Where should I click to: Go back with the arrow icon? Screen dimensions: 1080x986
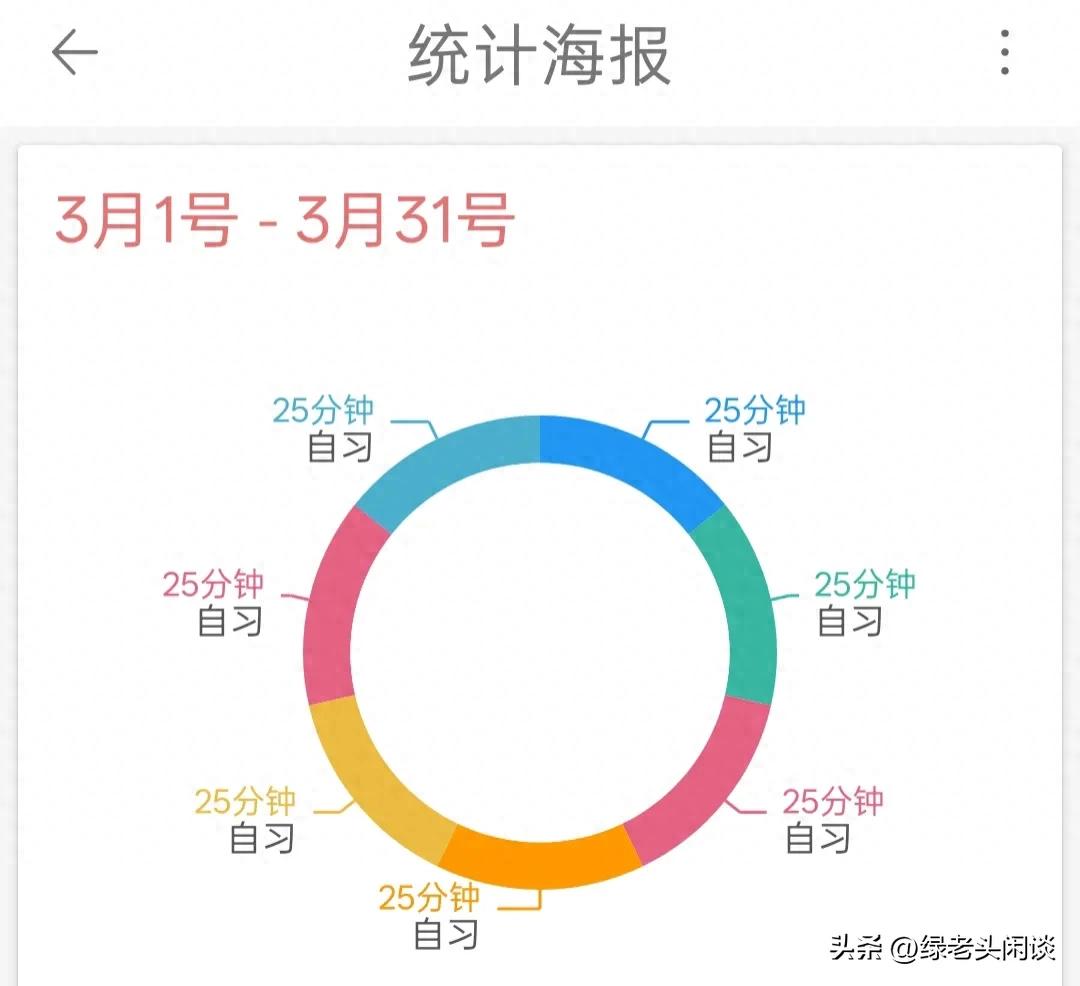tap(75, 53)
